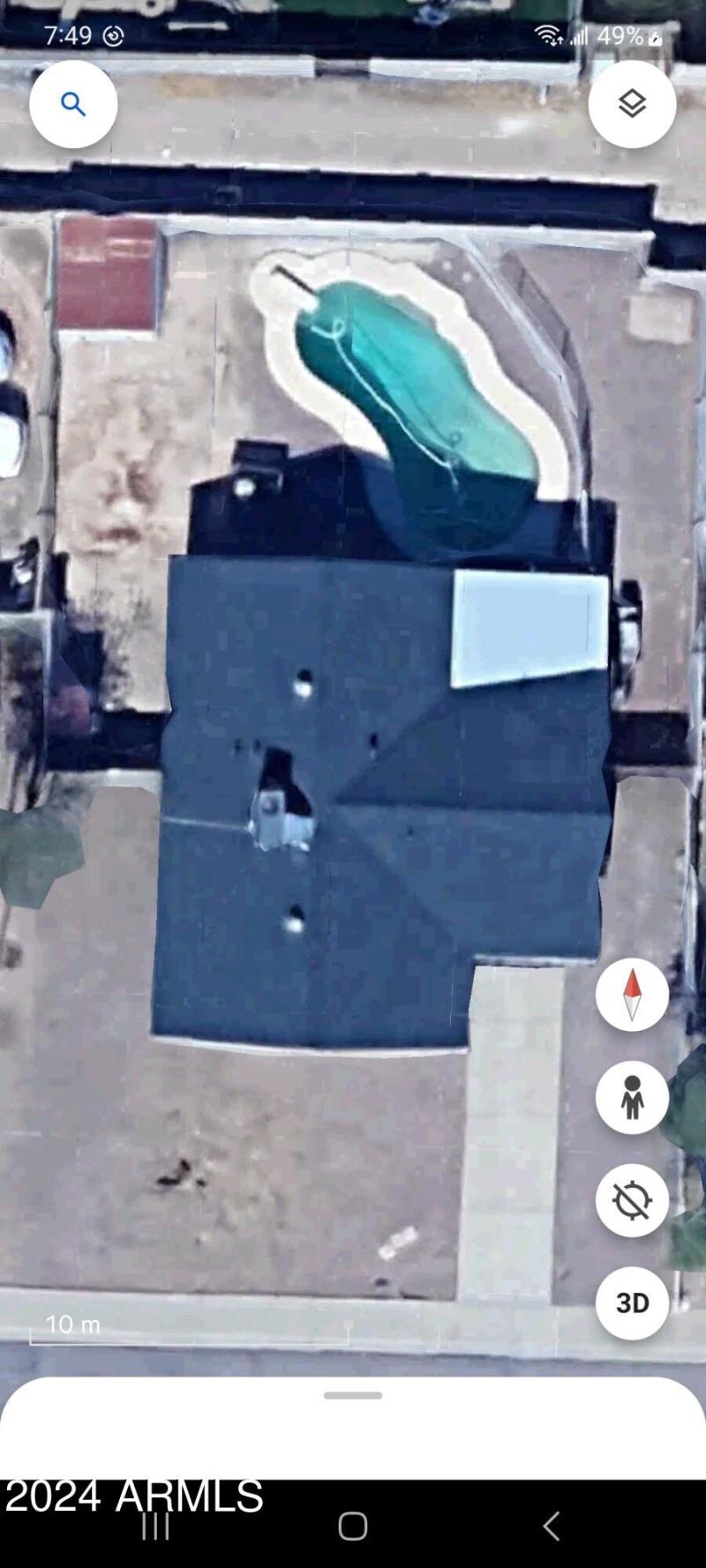Check Wi-Fi status icon in status bar
The height and width of the screenshot is (1568, 706).
point(547,36)
